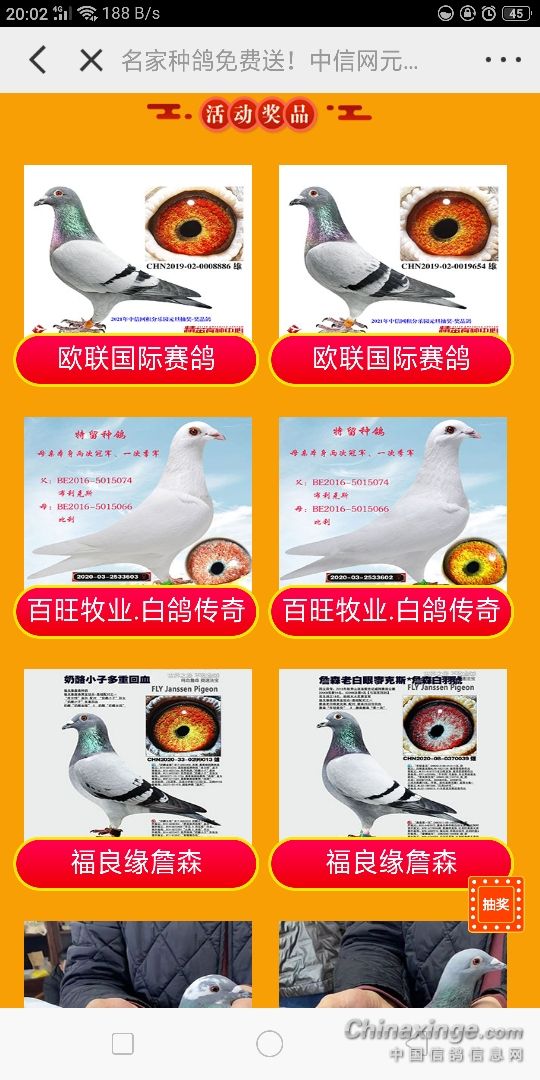Tap the floating 抽奖 lottery button

(495, 904)
